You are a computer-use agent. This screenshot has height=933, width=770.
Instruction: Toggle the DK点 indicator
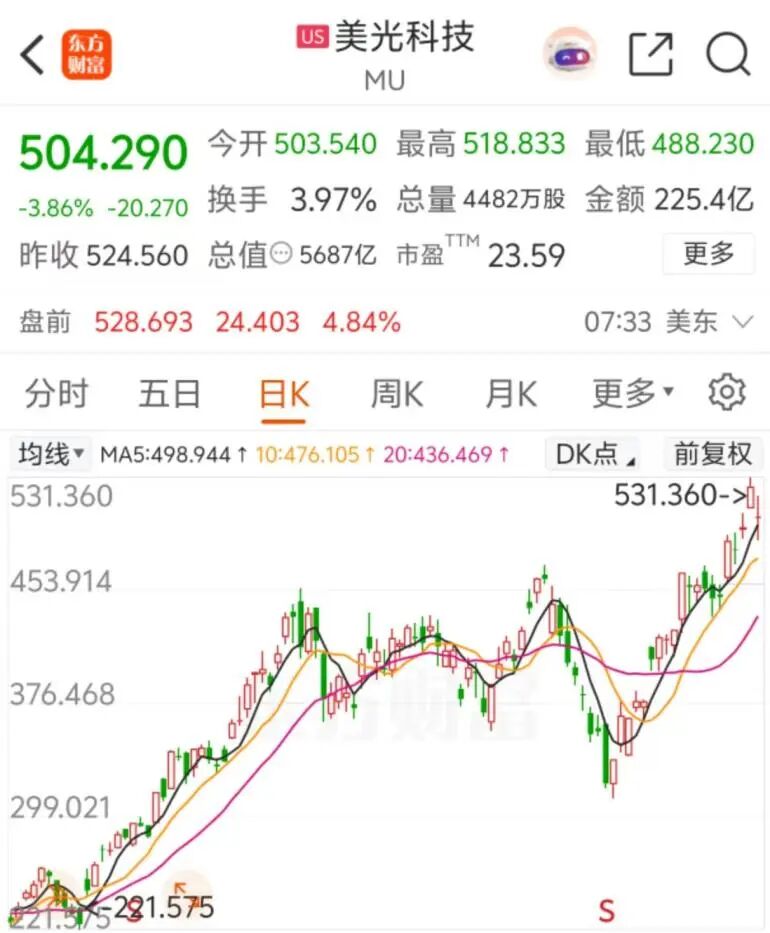tap(597, 455)
